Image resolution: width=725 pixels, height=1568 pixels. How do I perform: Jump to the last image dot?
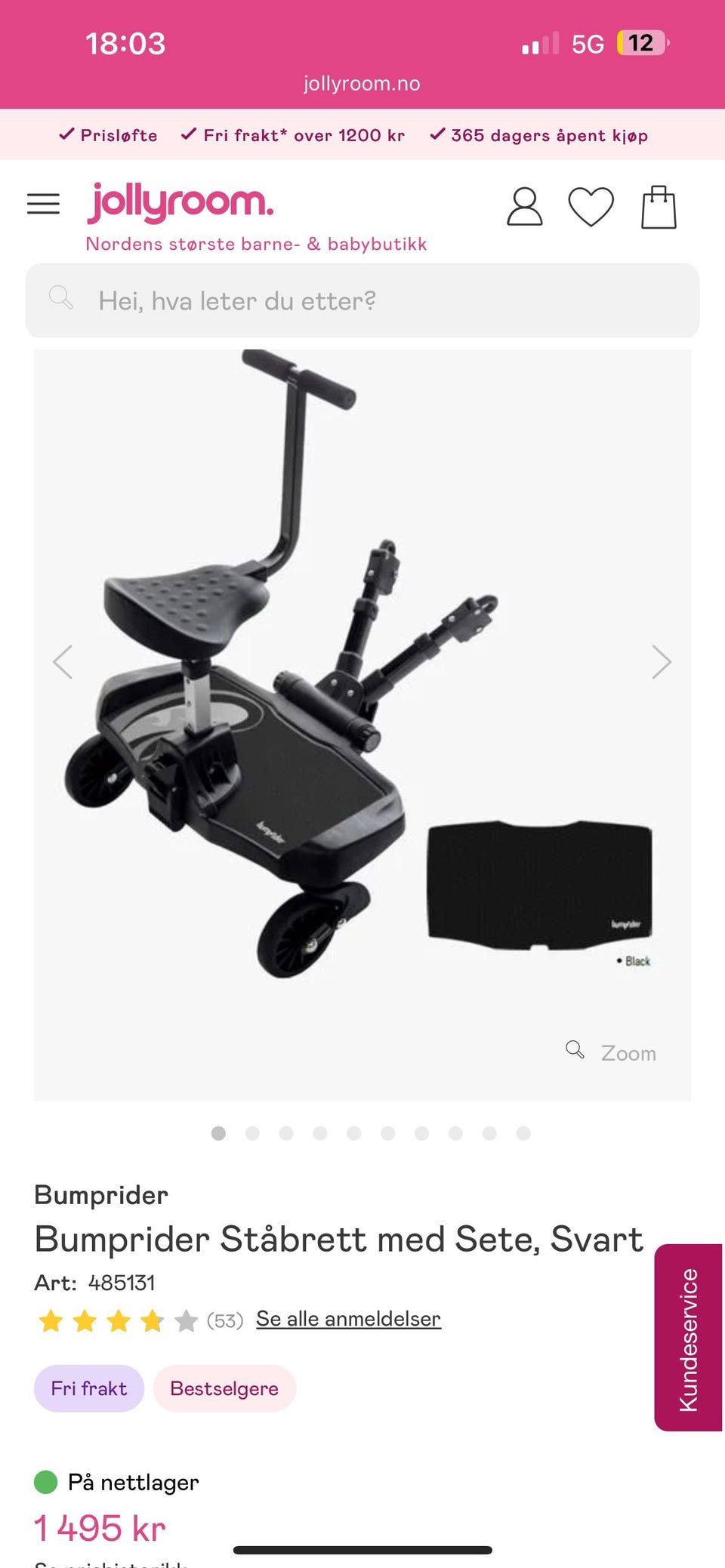[523, 1133]
